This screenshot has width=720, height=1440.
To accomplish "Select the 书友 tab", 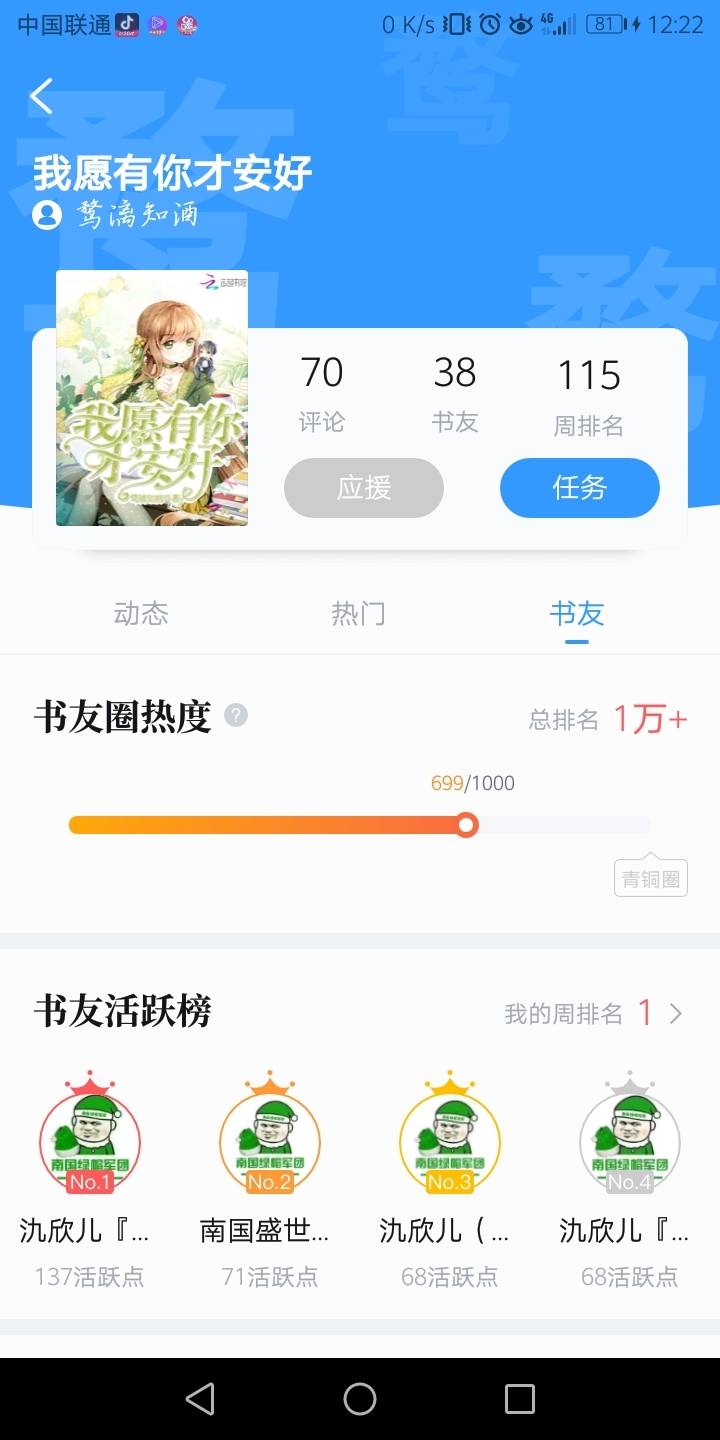I will 577,613.
